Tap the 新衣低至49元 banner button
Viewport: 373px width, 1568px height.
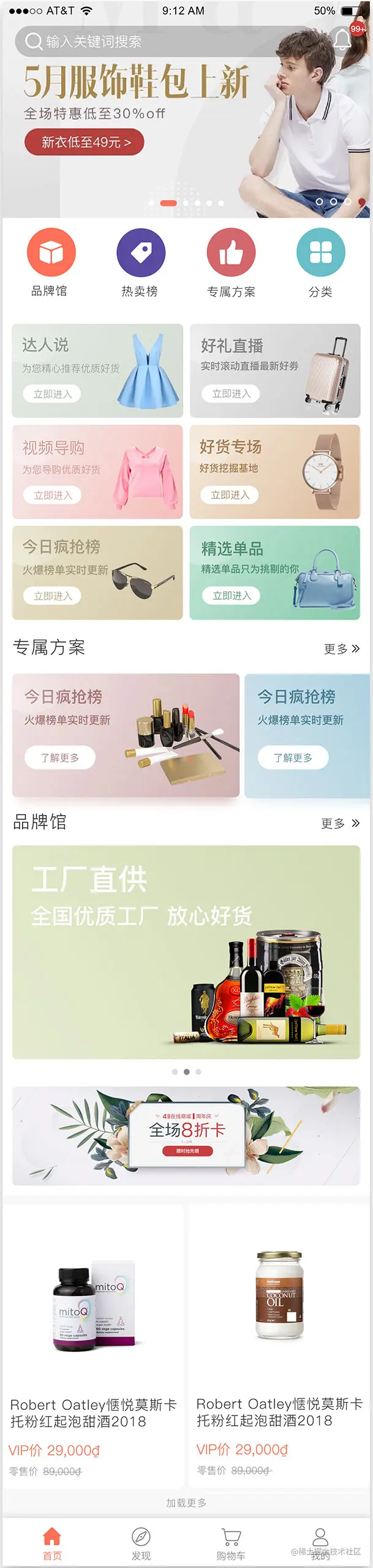point(85,142)
